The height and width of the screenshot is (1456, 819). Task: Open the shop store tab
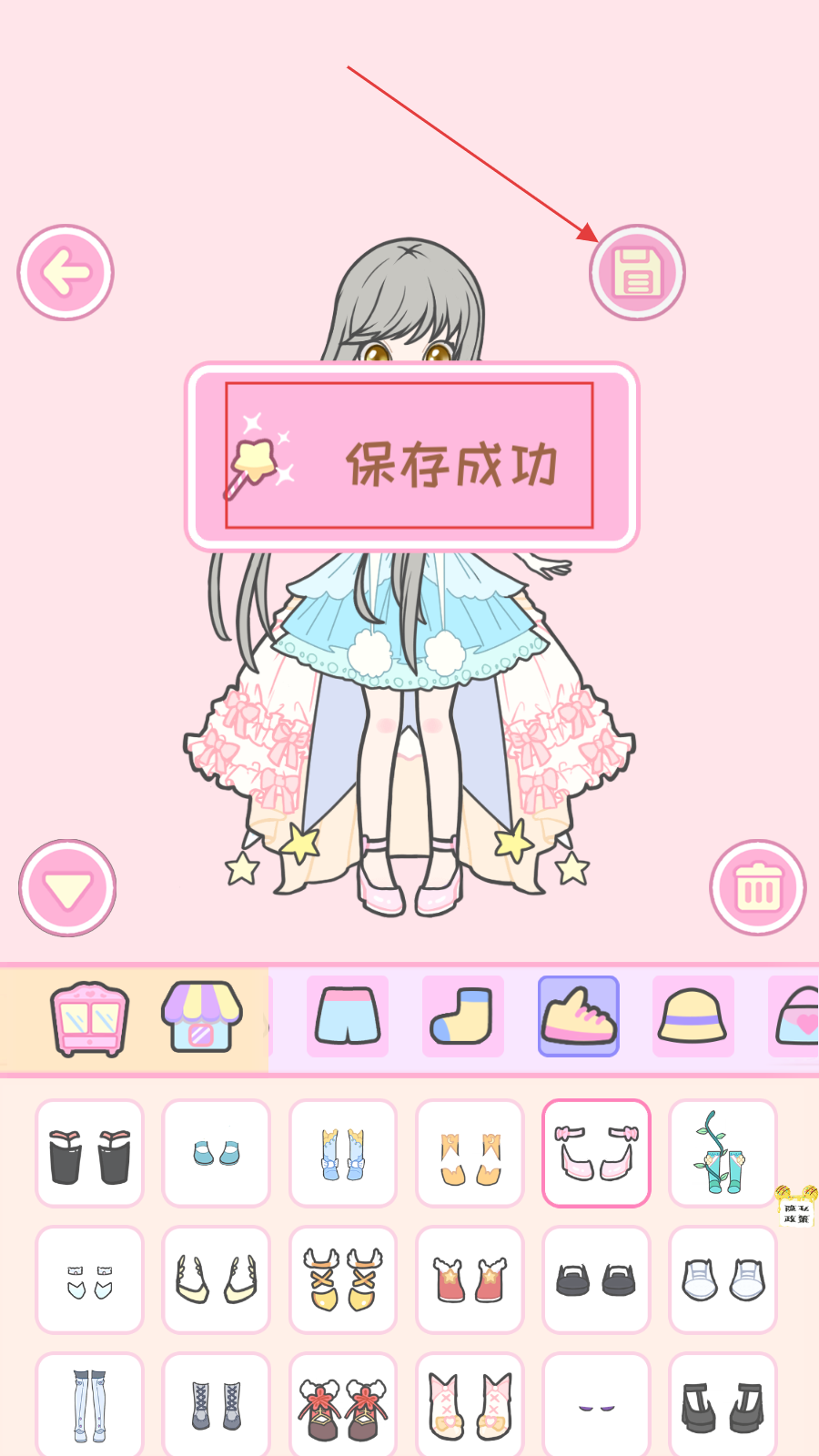point(202,1016)
